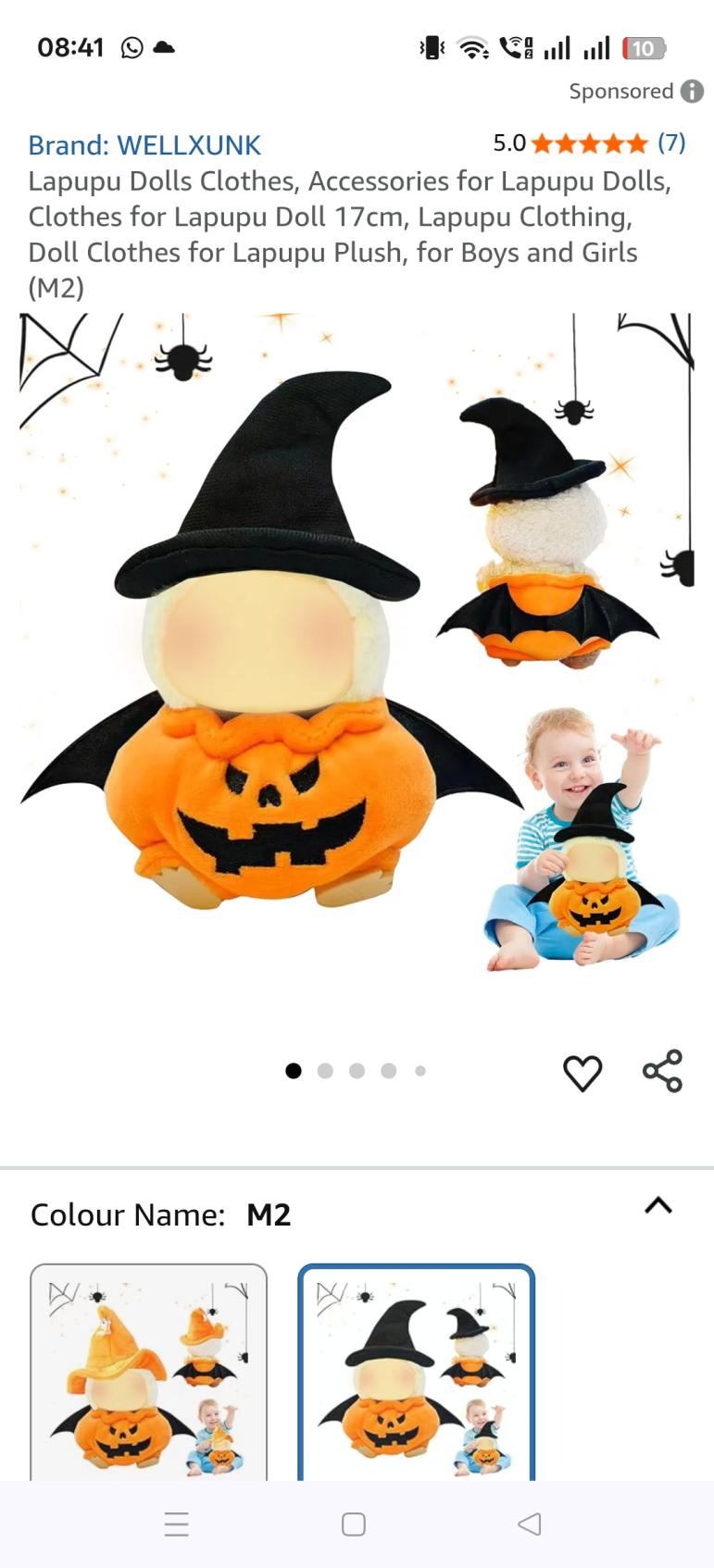Add product to wish list heart
This screenshot has height=1568, width=714.
point(582,1073)
